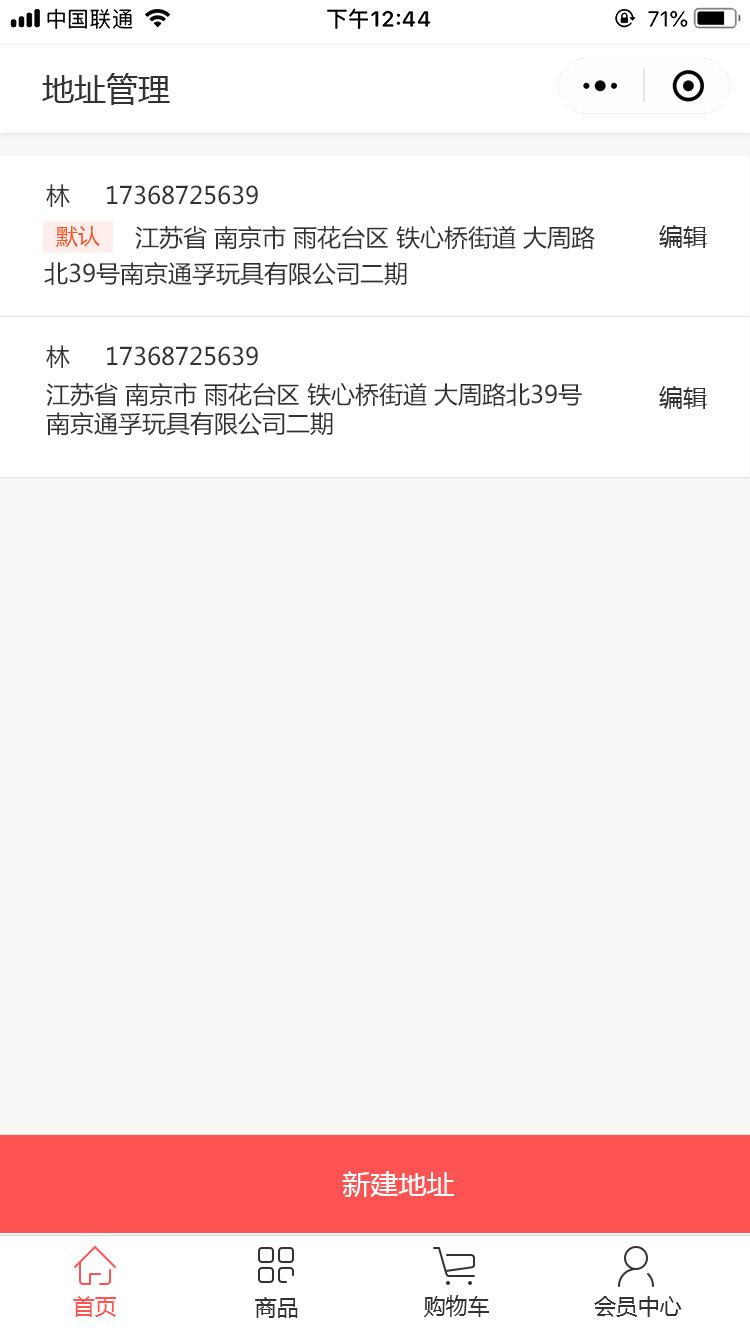Open the mini program more options menu
The image size is (750, 1334).
tap(600, 87)
